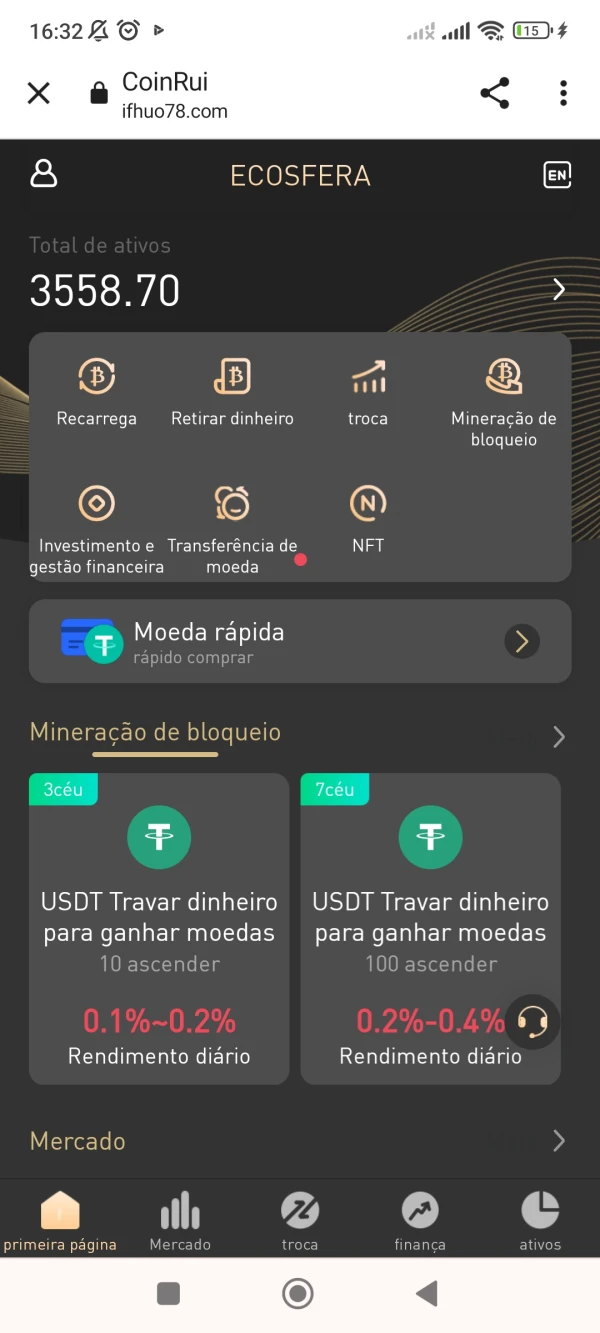Open the NFT section
The width and height of the screenshot is (600, 1333).
(368, 518)
